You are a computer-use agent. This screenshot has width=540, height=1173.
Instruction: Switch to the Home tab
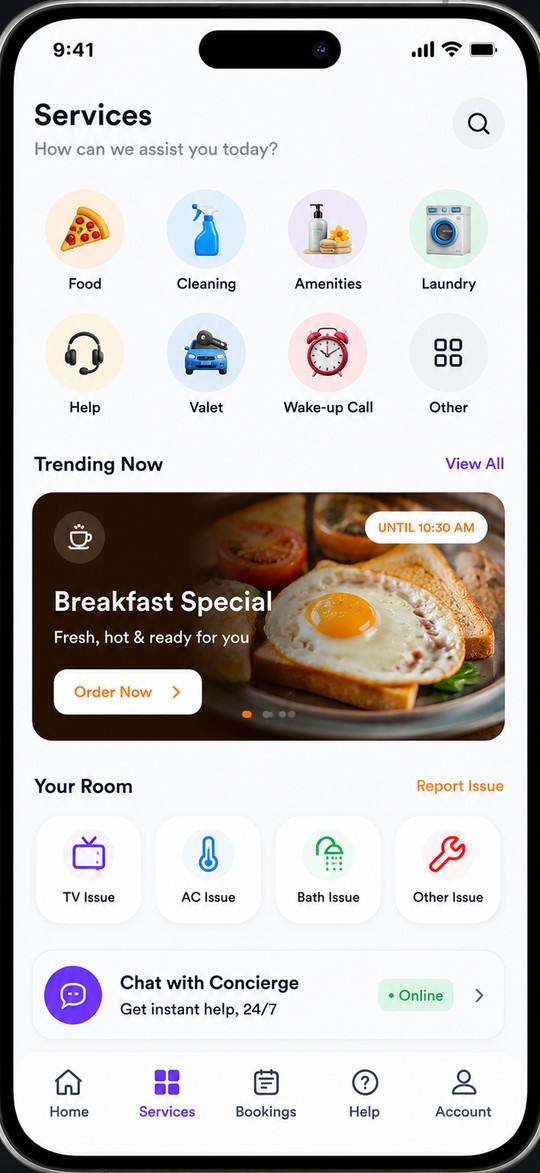click(69, 1093)
